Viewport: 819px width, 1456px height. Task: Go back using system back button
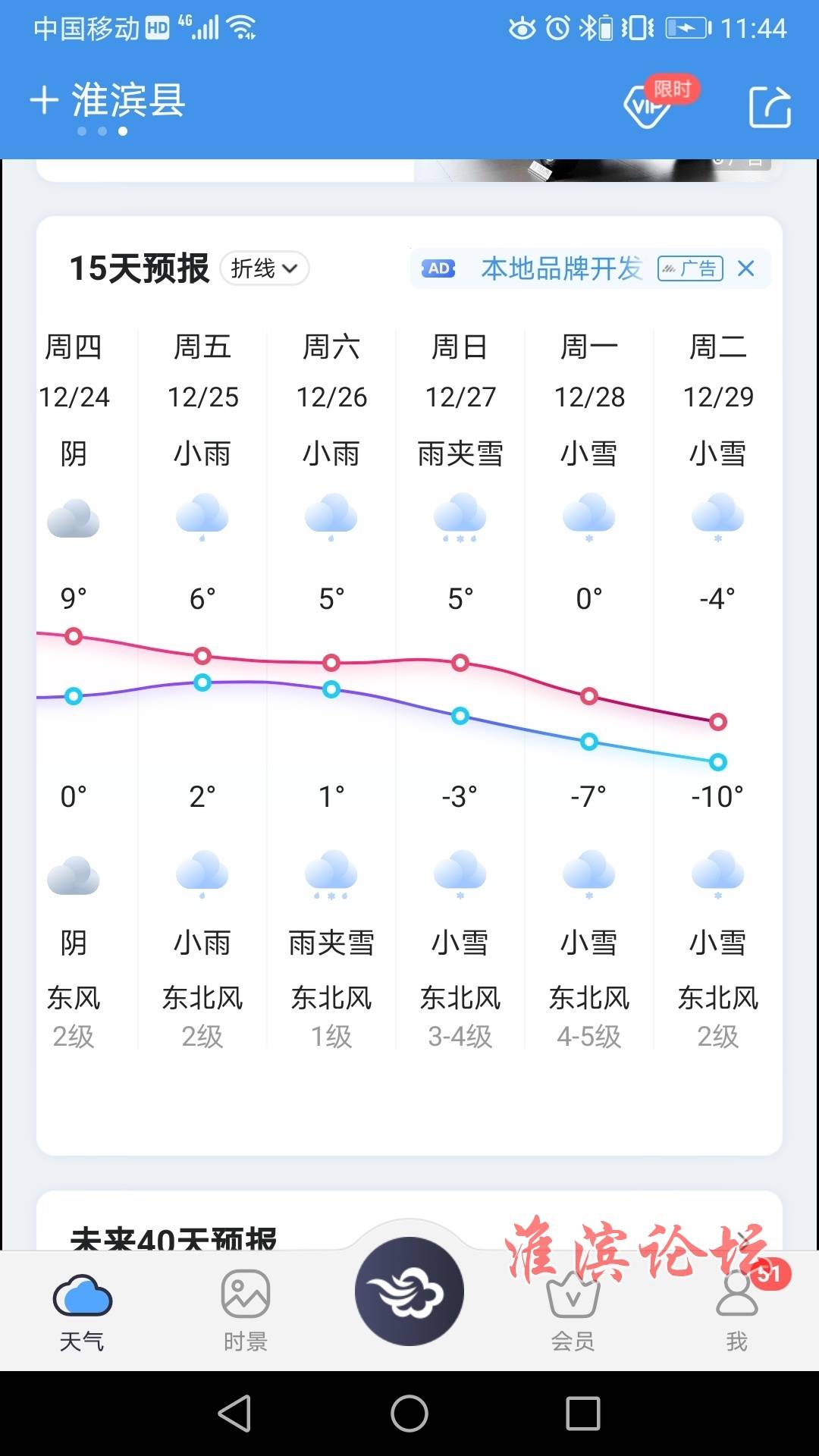coord(235,1414)
